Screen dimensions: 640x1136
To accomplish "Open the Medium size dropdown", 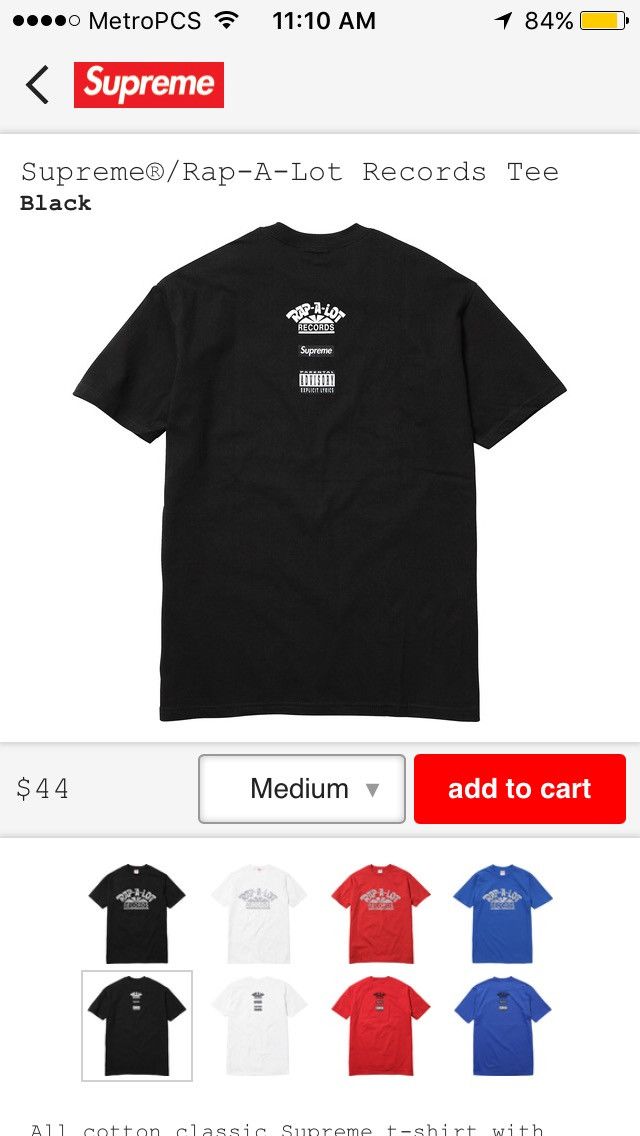I will click(302, 789).
